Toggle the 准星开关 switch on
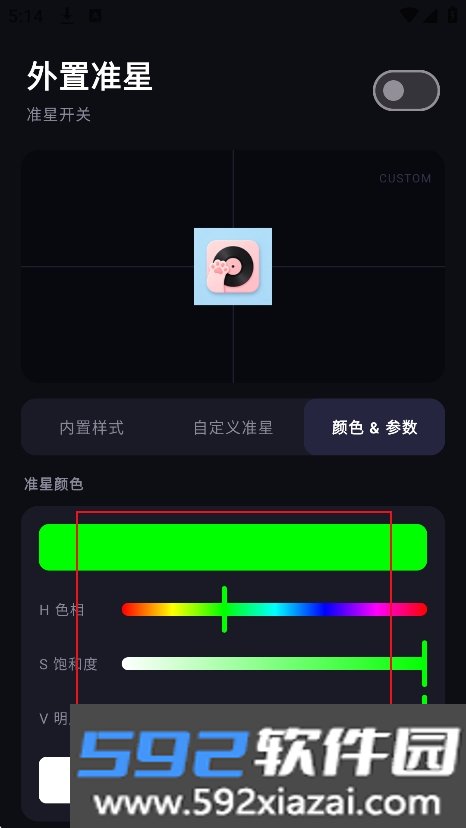The image size is (466, 828). (x=406, y=90)
